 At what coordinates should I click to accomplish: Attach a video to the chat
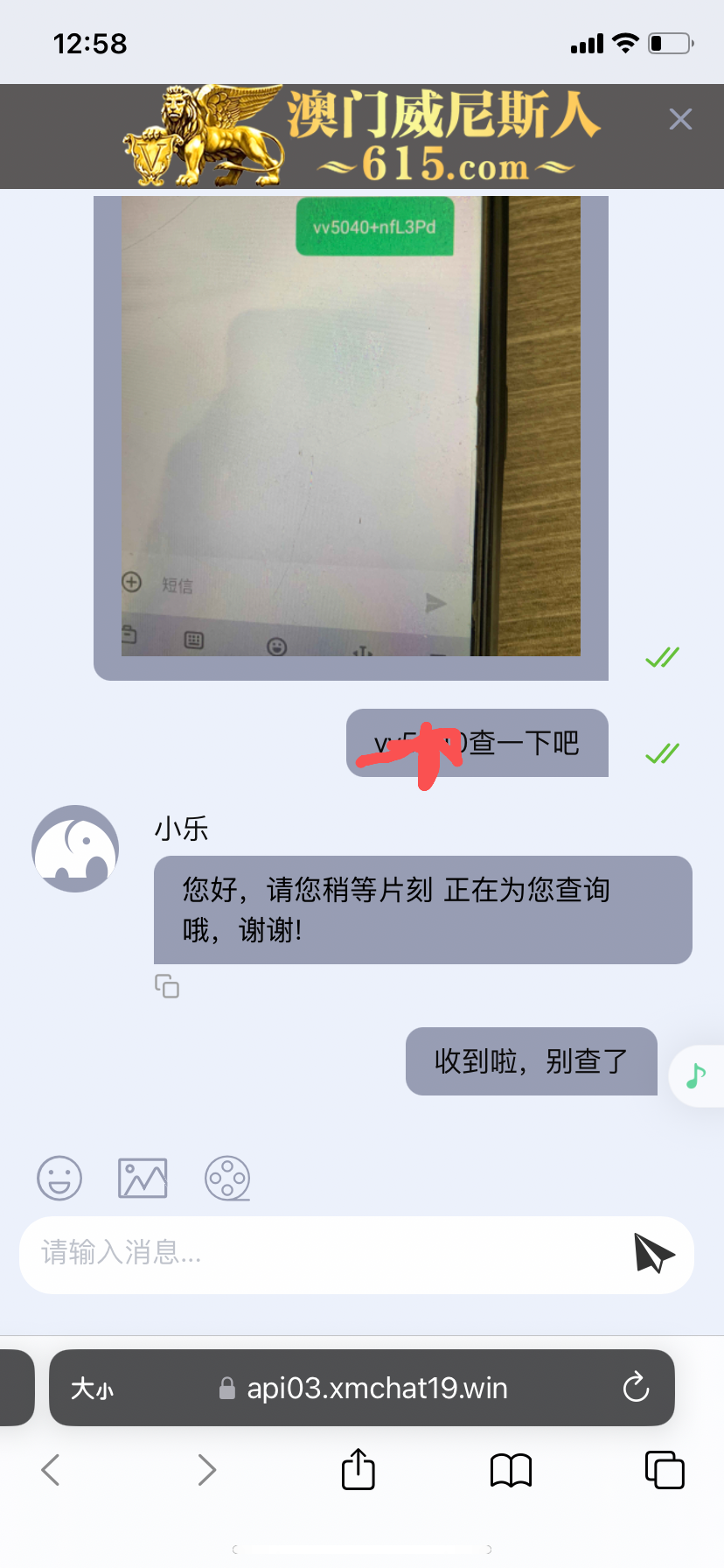point(227,1178)
